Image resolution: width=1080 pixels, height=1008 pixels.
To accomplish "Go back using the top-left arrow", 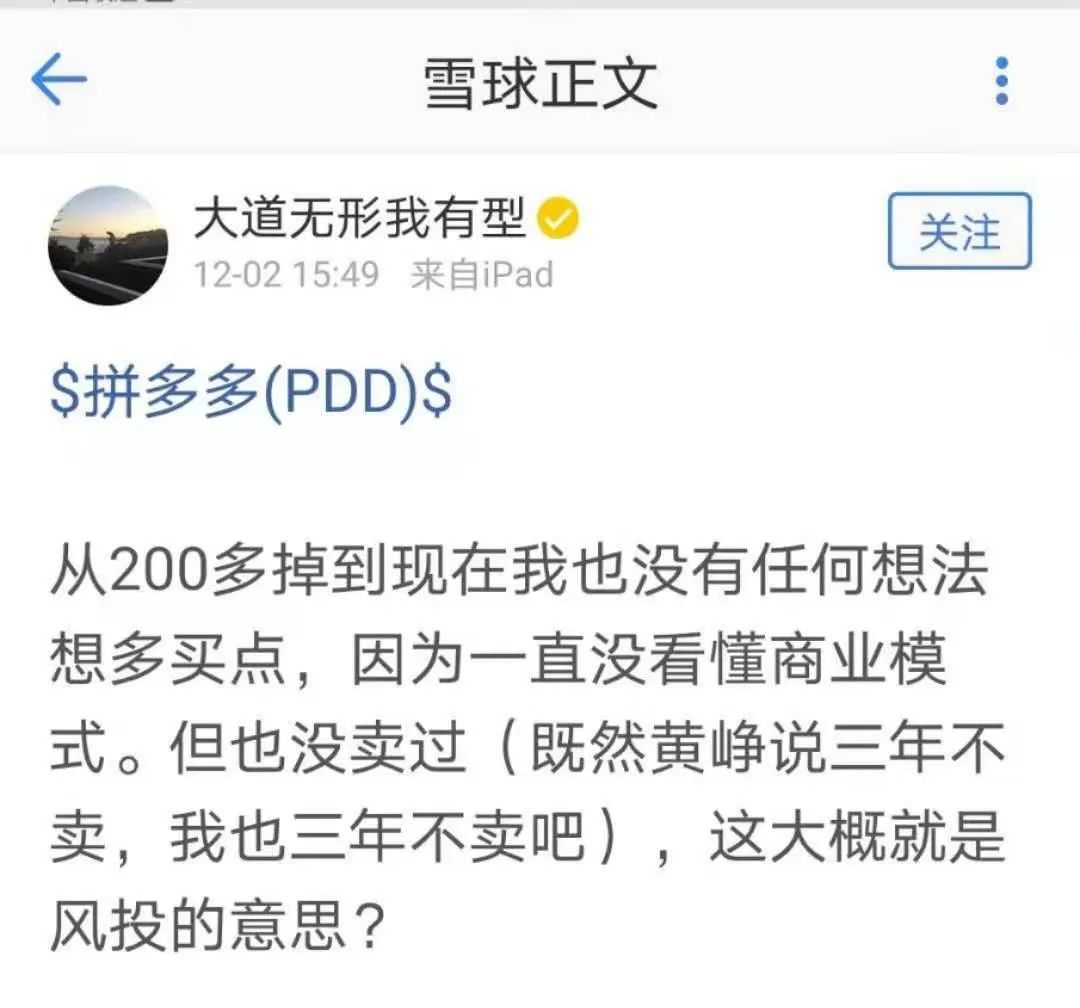I will point(59,82).
